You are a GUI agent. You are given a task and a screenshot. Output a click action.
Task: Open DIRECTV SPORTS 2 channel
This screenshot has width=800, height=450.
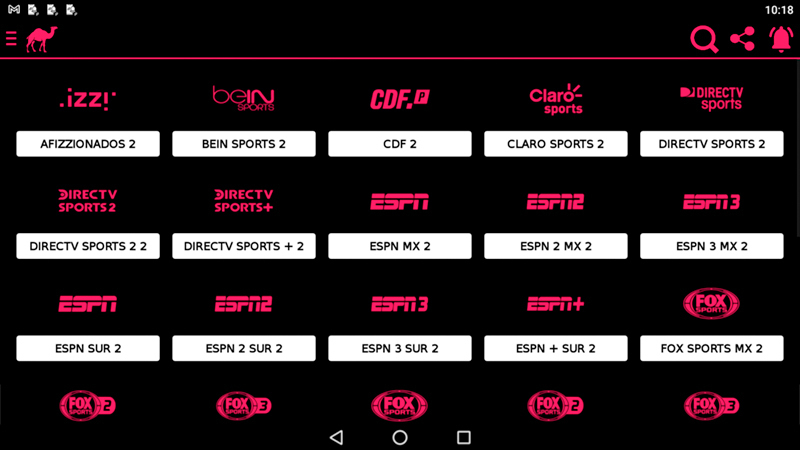pyautogui.click(x=712, y=144)
